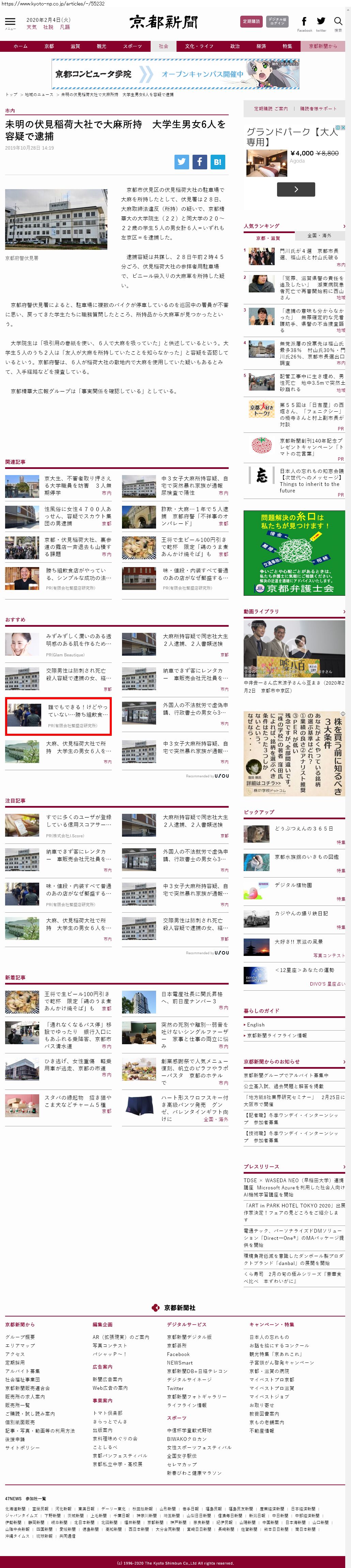Share the article via Hatena bookmark
Screen dimensions: 351x1568
218,161
